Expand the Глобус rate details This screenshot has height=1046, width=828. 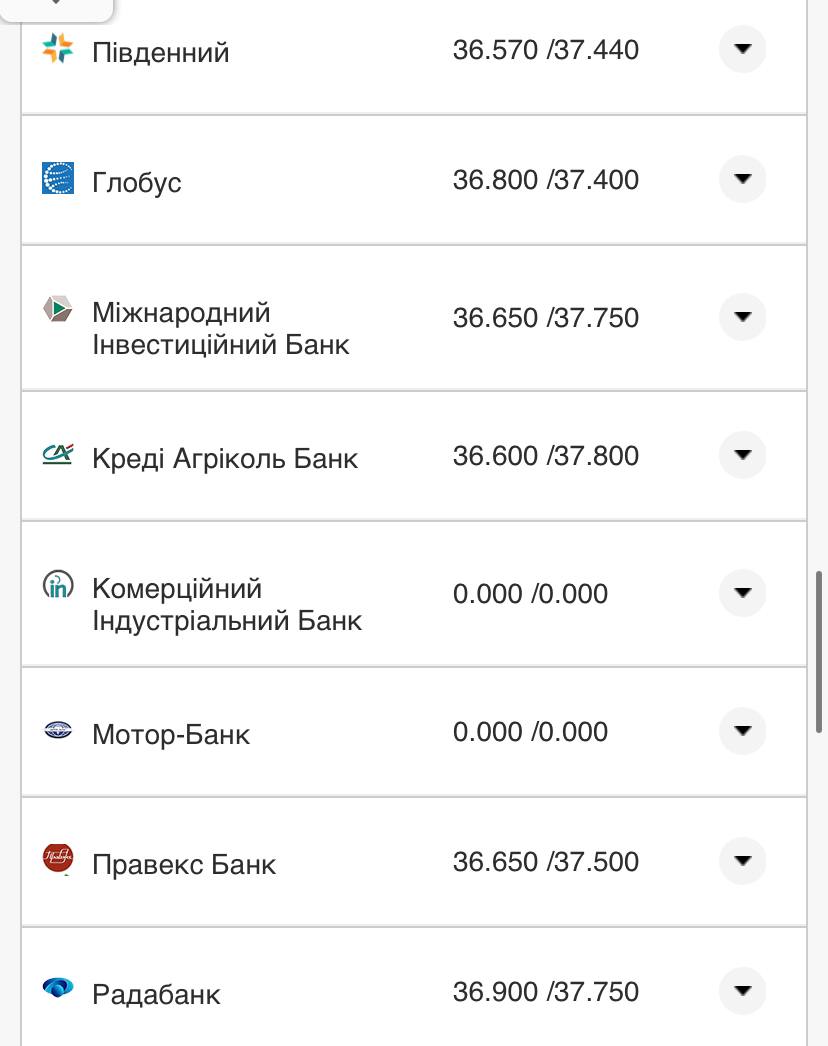pyautogui.click(x=741, y=179)
